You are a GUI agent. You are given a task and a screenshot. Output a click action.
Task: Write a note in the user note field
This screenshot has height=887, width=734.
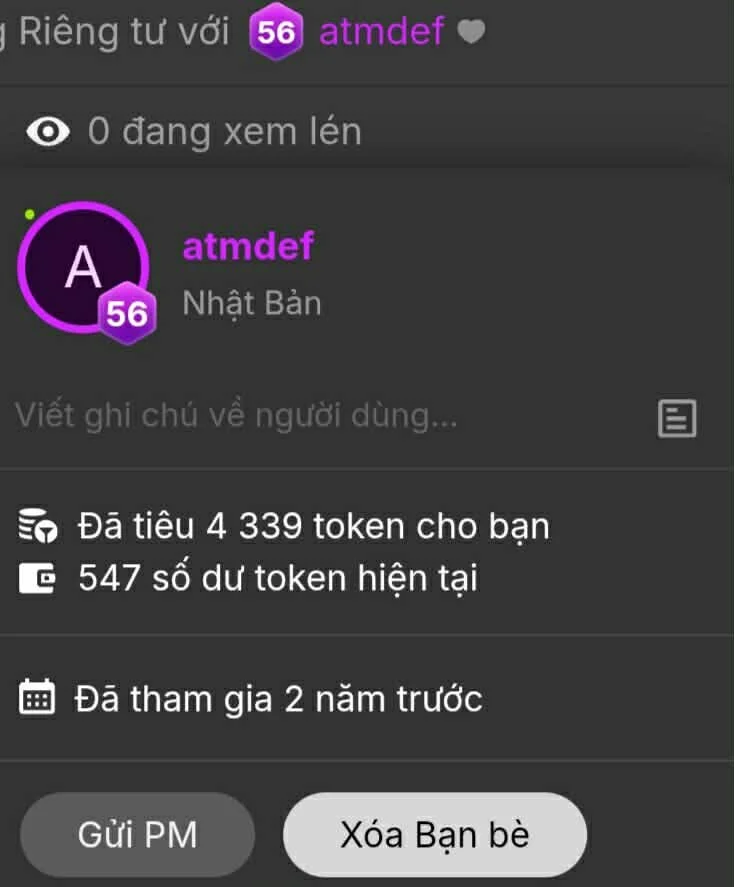[x=300, y=417]
